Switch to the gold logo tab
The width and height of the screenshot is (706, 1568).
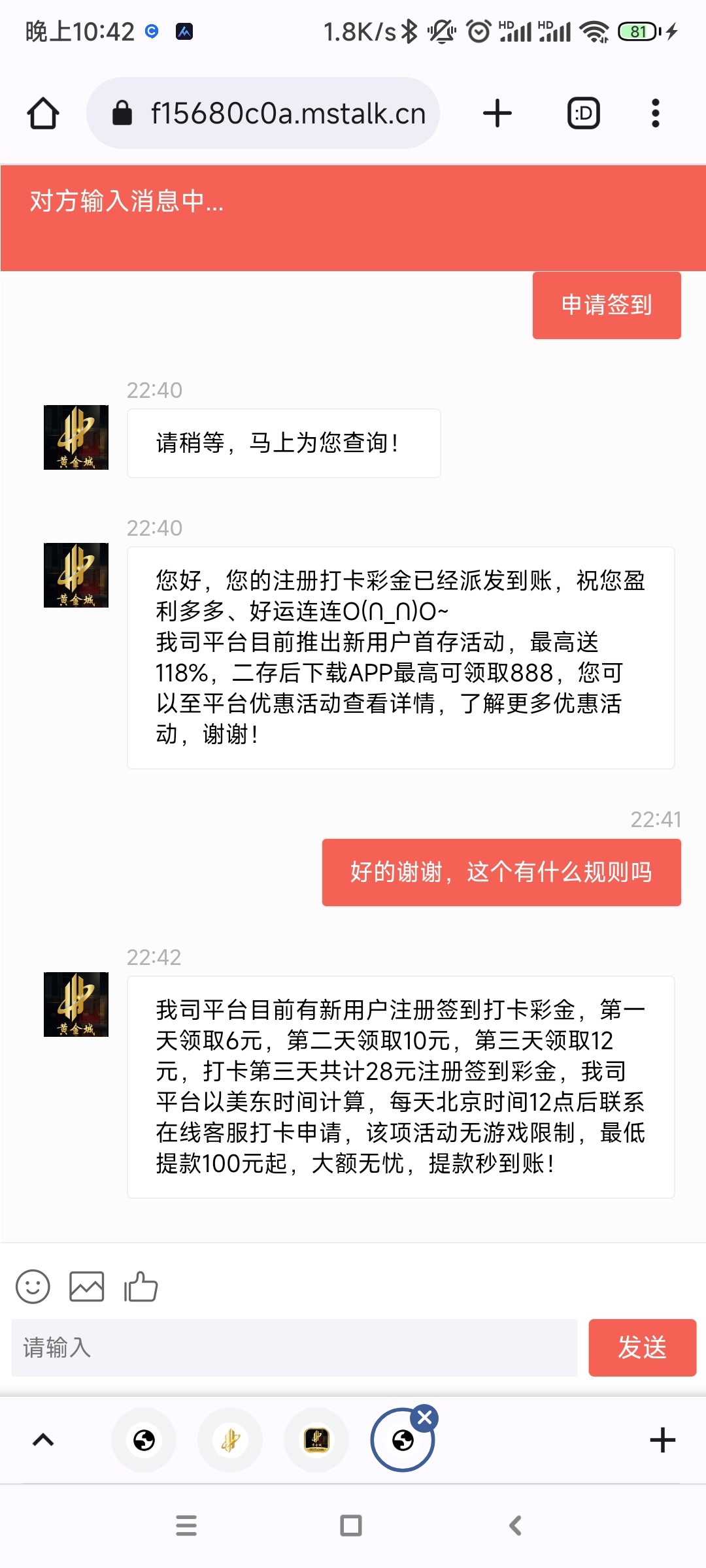pyautogui.click(x=230, y=1440)
